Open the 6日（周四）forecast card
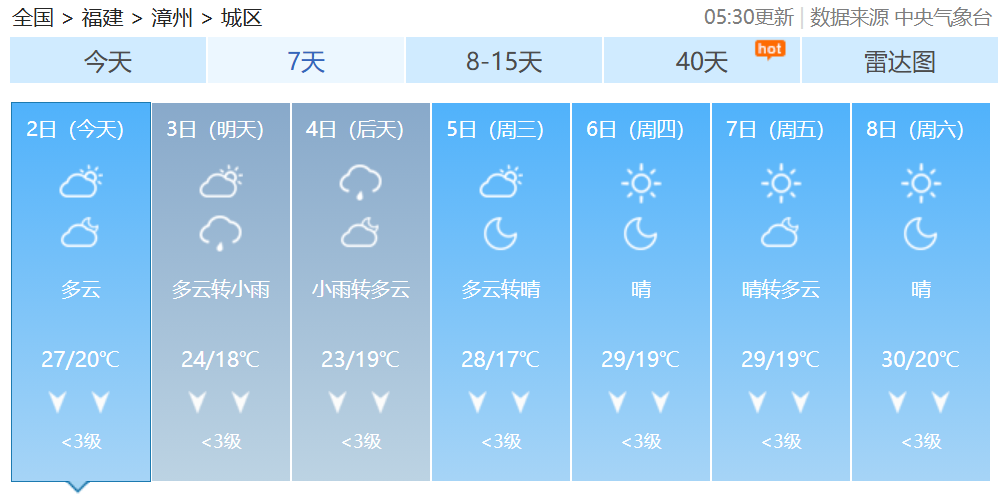Screen dimensions: 999x495 tap(640, 290)
